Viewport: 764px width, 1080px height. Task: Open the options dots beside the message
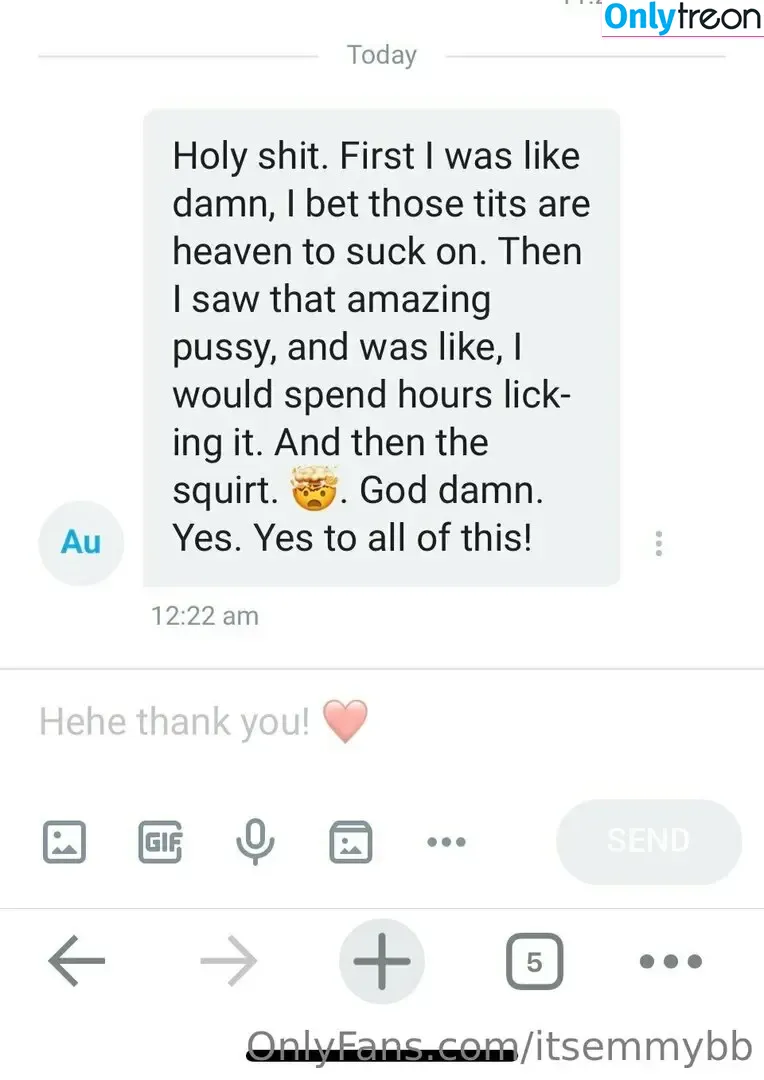658,543
